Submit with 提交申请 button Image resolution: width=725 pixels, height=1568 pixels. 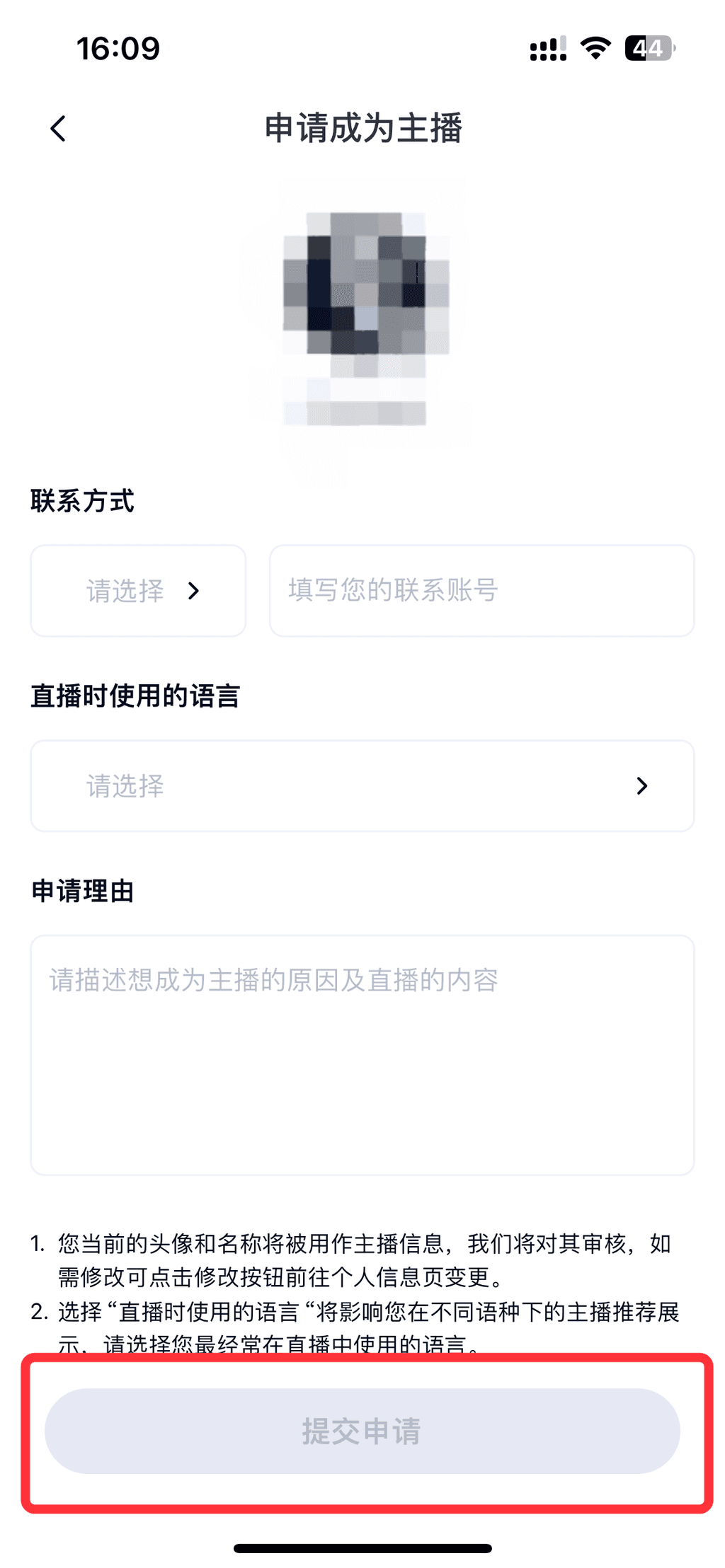362,1431
